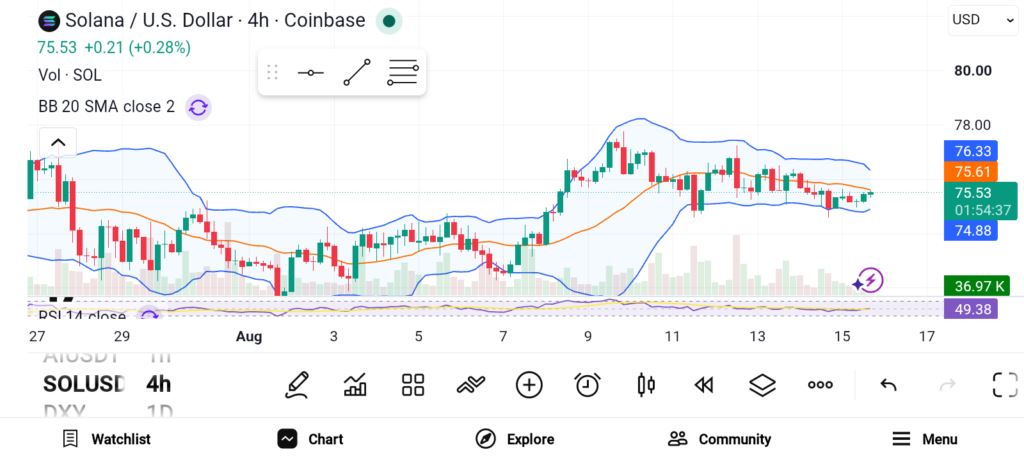Image resolution: width=1024 pixels, height=461 pixels.
Task: Collapse the indicator legend with the chevron
Action: coord(58,142)
